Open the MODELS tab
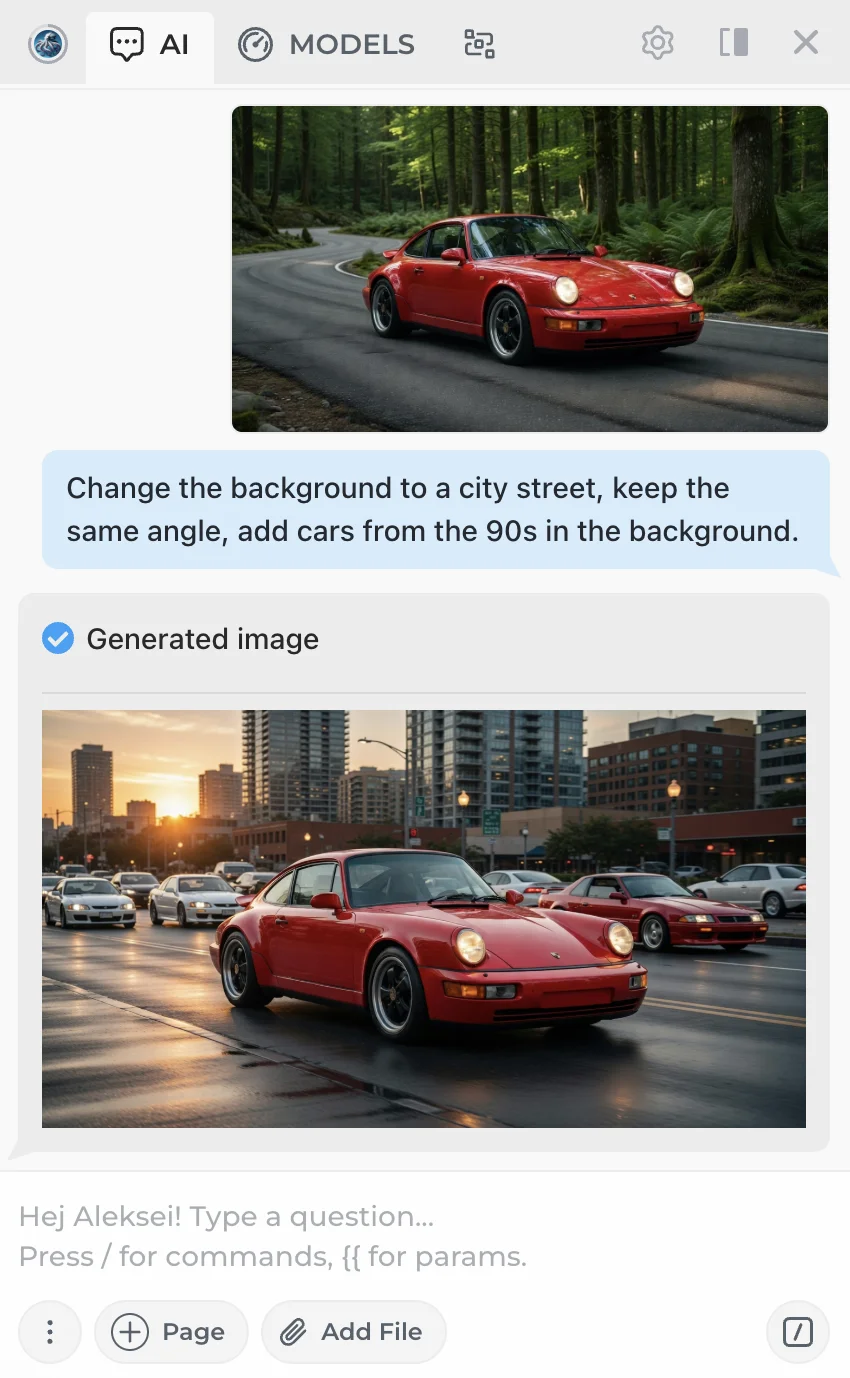This screenshot has width=850, height=1378. tap(326, 45)
